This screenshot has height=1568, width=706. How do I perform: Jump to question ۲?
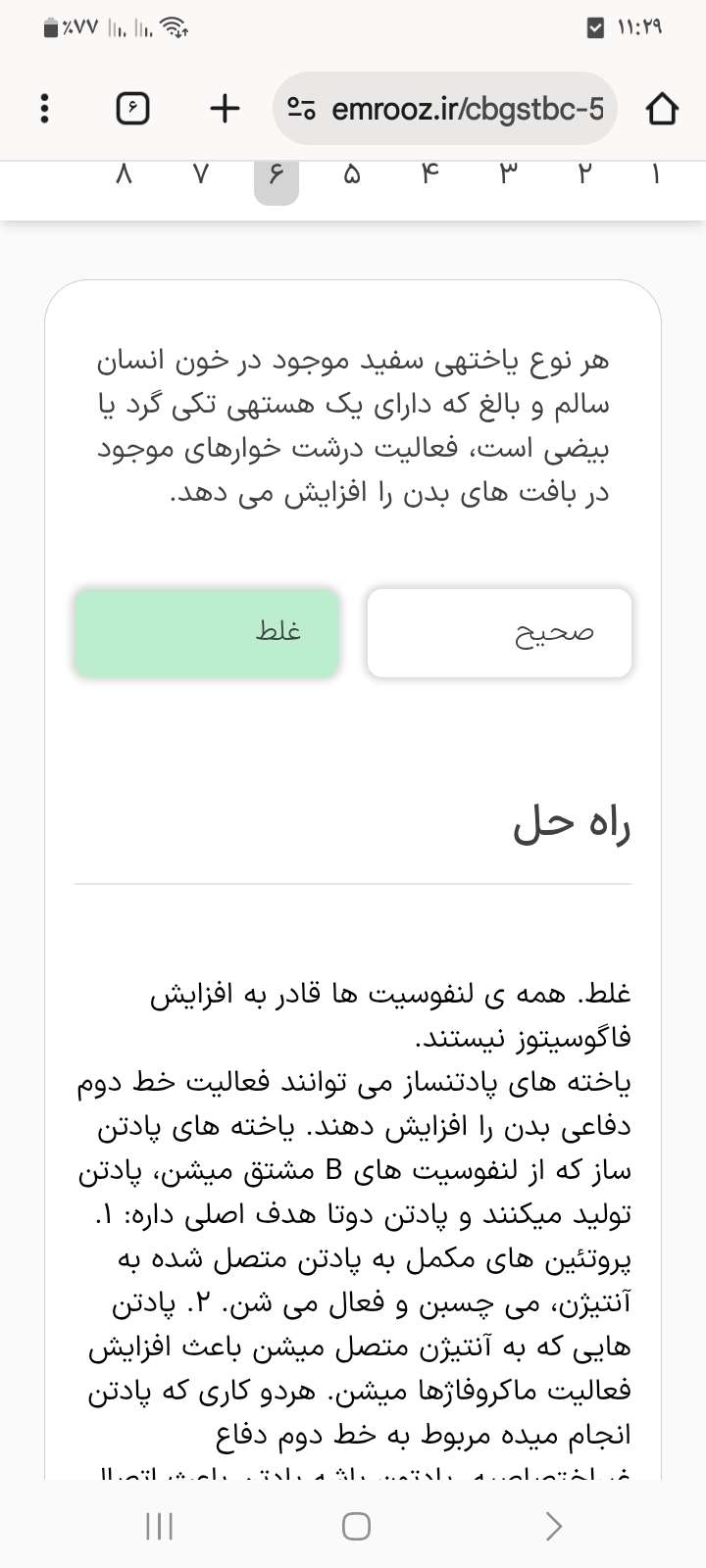point(584,176)
